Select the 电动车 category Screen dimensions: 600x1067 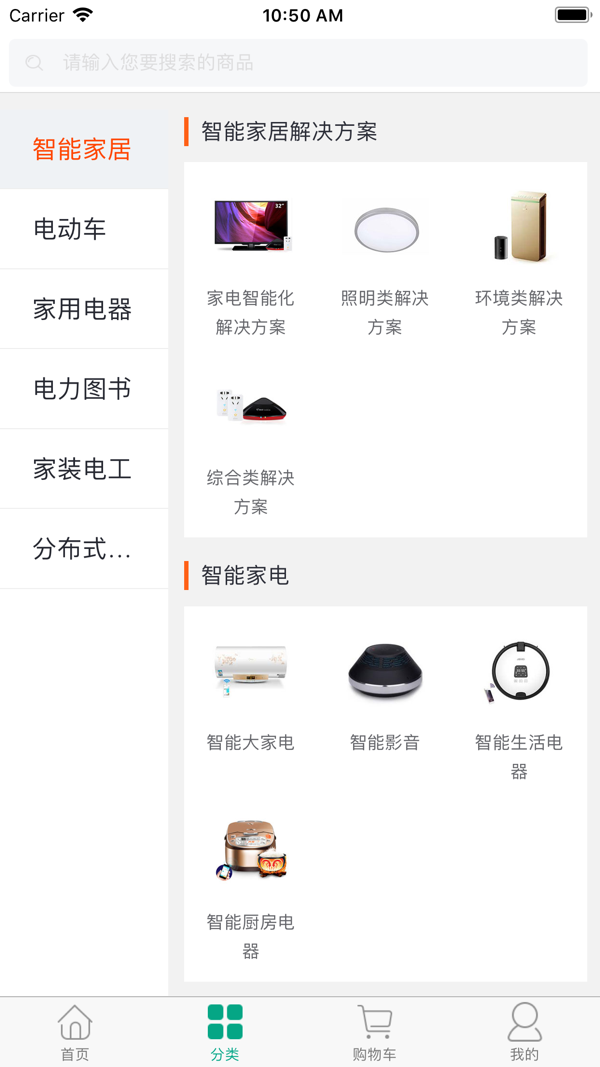[84, 229]
